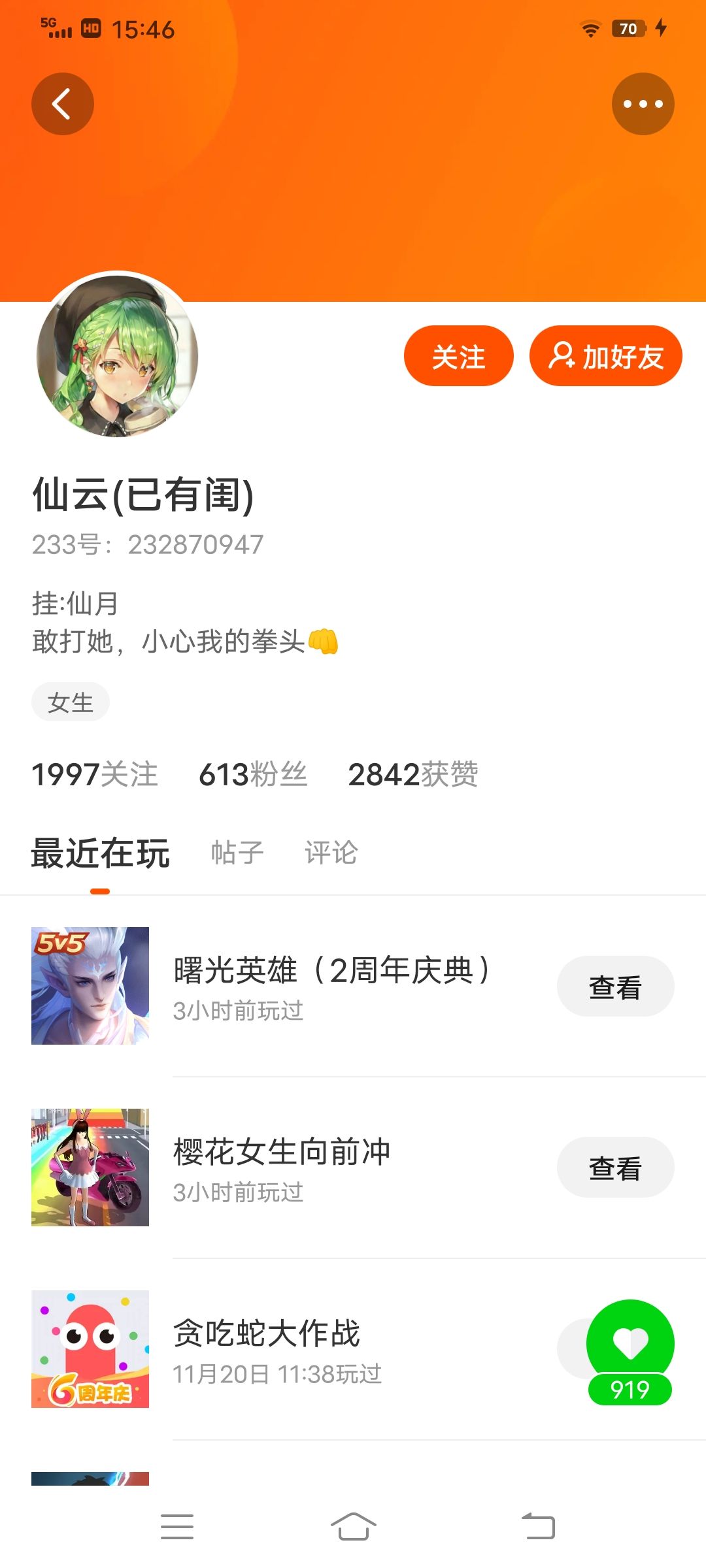Switch to the 评论 tab
Viewport: 706px width, 1568px height.
[331, 853]
